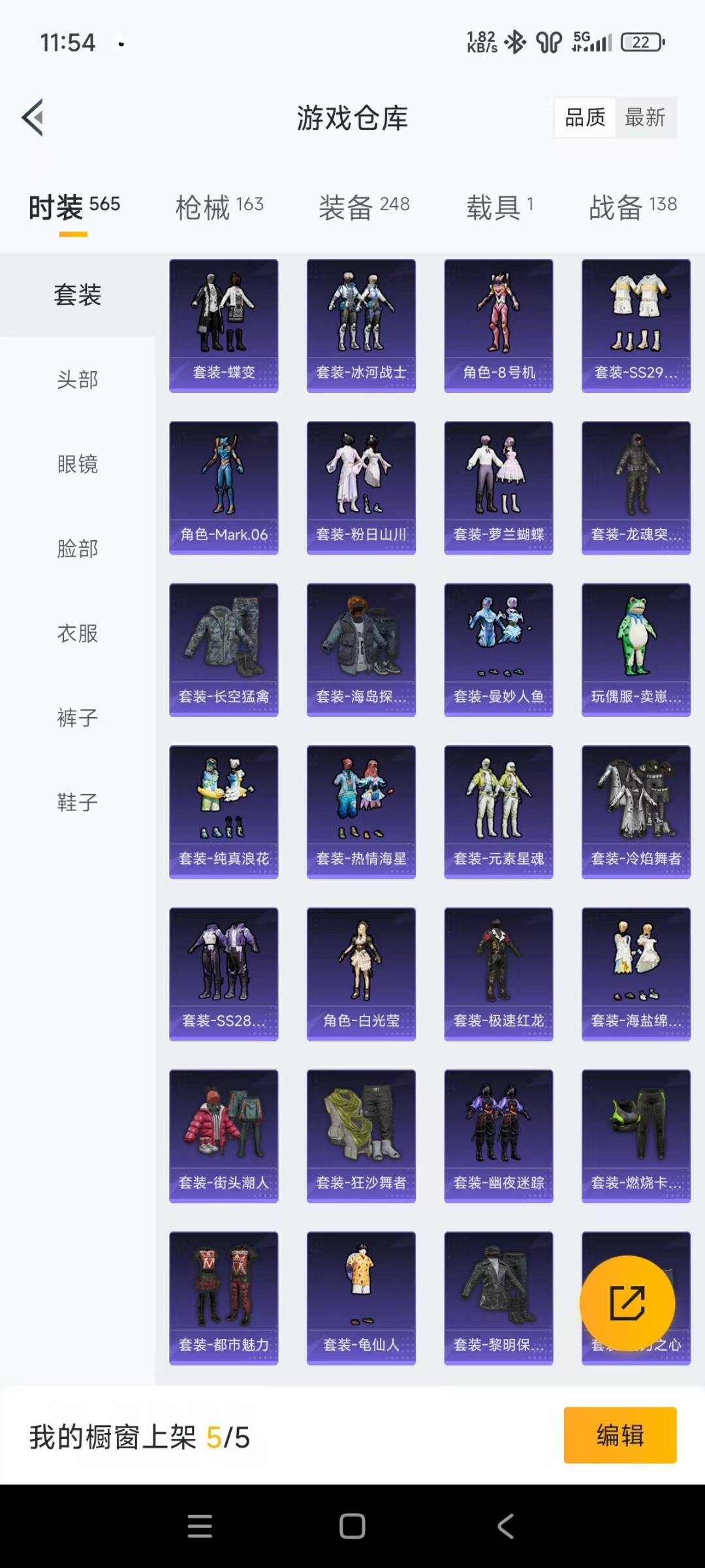Tap the system home button
Screen dimensions: 705x1568
click(352, 1526)
